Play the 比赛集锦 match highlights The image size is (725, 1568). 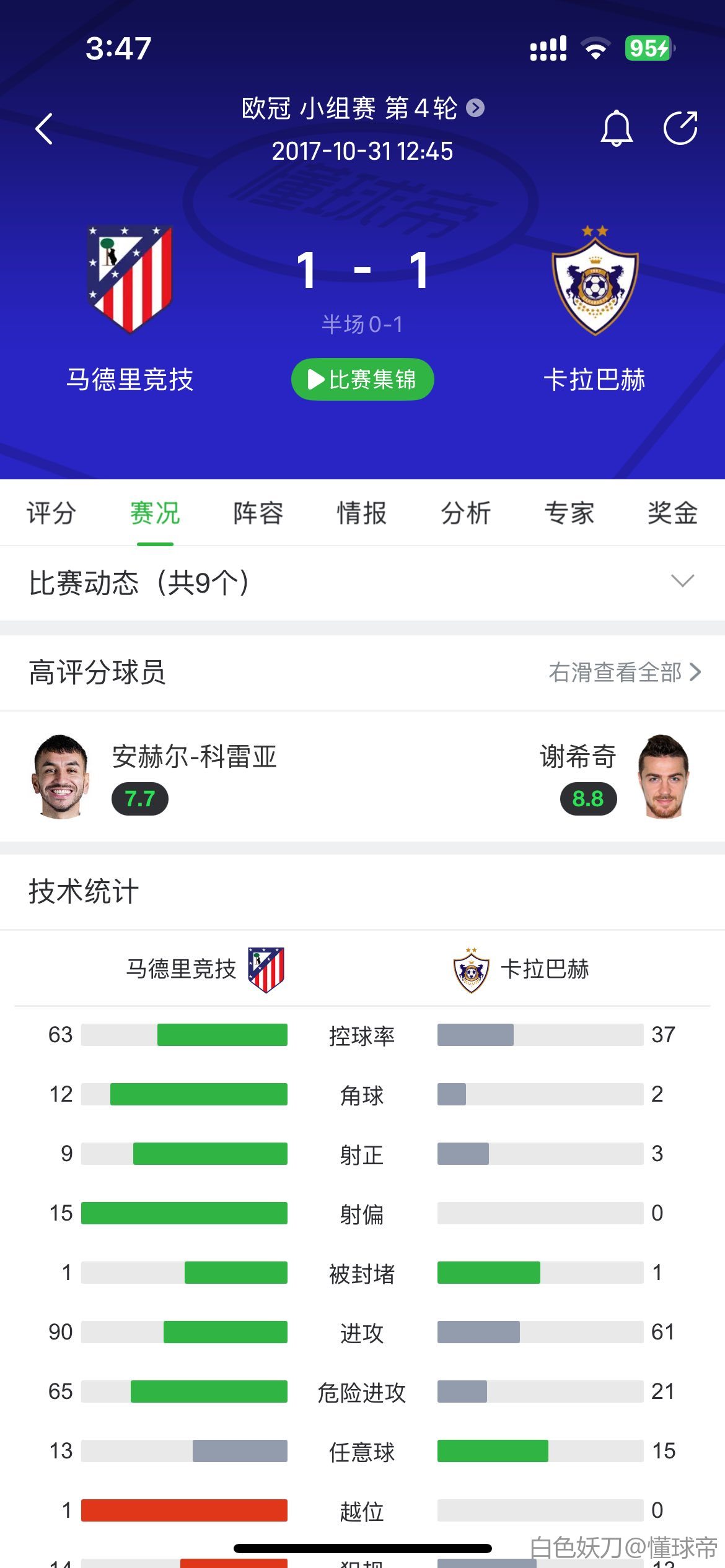point(362,379)
